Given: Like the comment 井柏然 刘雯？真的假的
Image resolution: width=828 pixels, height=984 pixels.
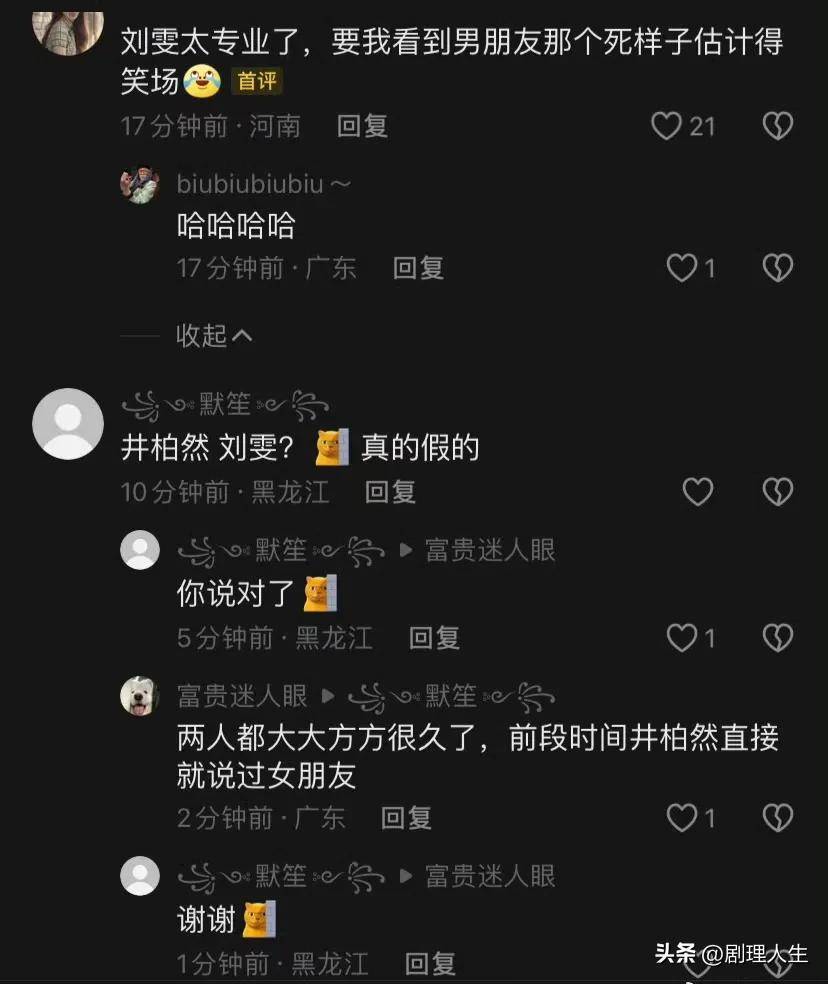Looking at the screenshot, I should click(x=697, y=492).
